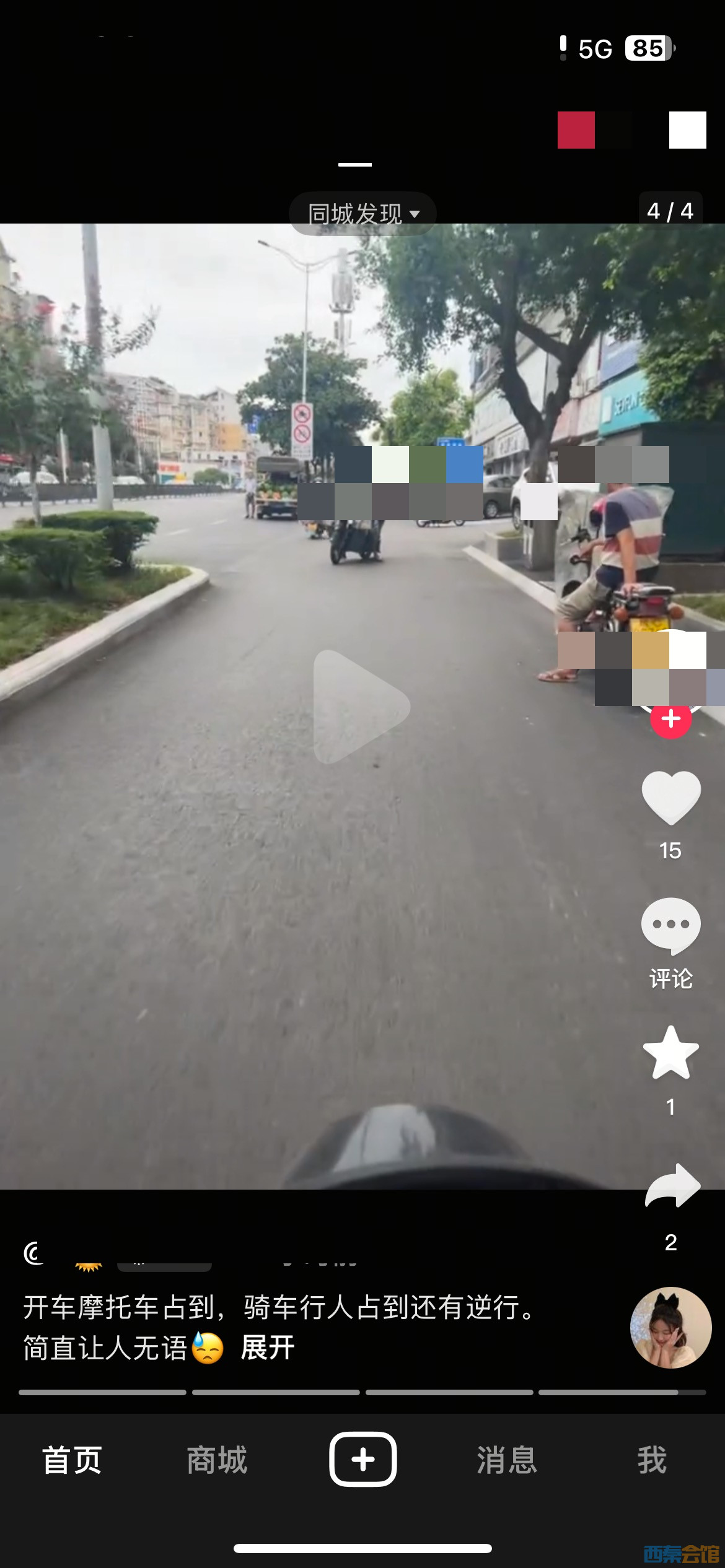Switch to the 我 profile tab
The height and width of the screenshot is (1568, 725).
tap(652, 1460)
